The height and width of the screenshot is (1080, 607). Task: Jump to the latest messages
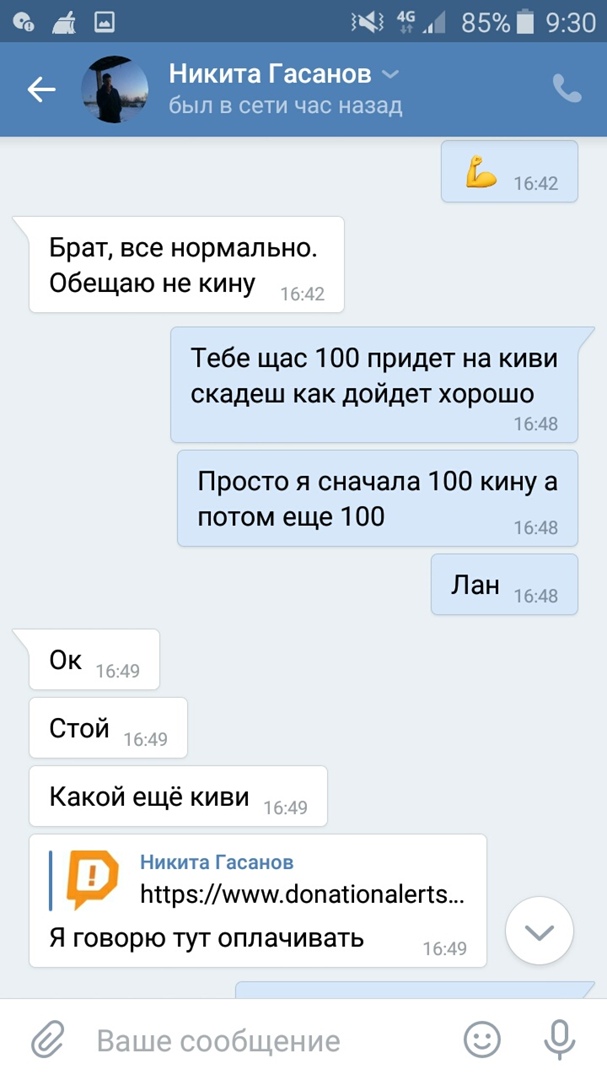click(539, 932)
